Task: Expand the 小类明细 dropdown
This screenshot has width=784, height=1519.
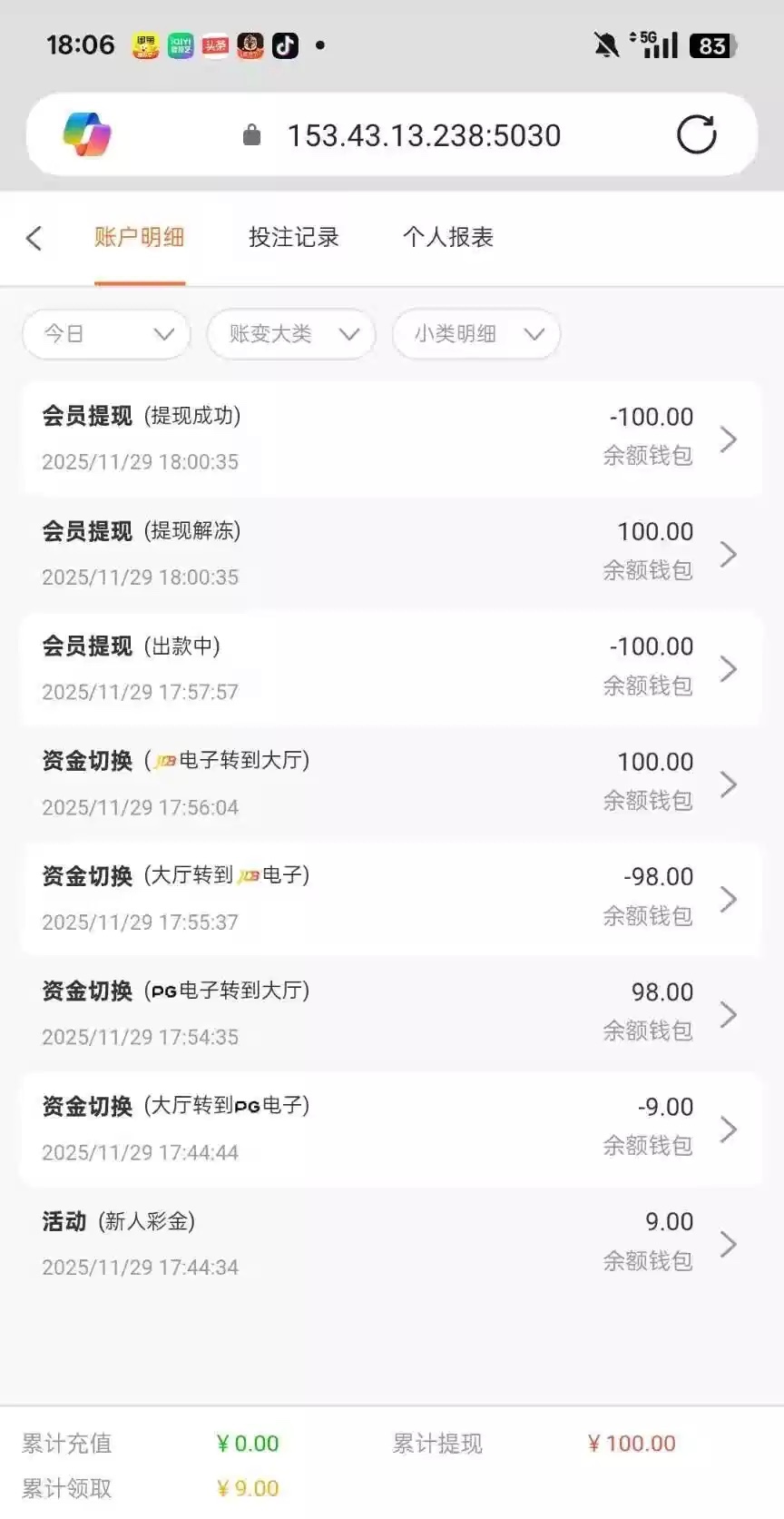Action: pyautogui.click(x=476, y=334)
